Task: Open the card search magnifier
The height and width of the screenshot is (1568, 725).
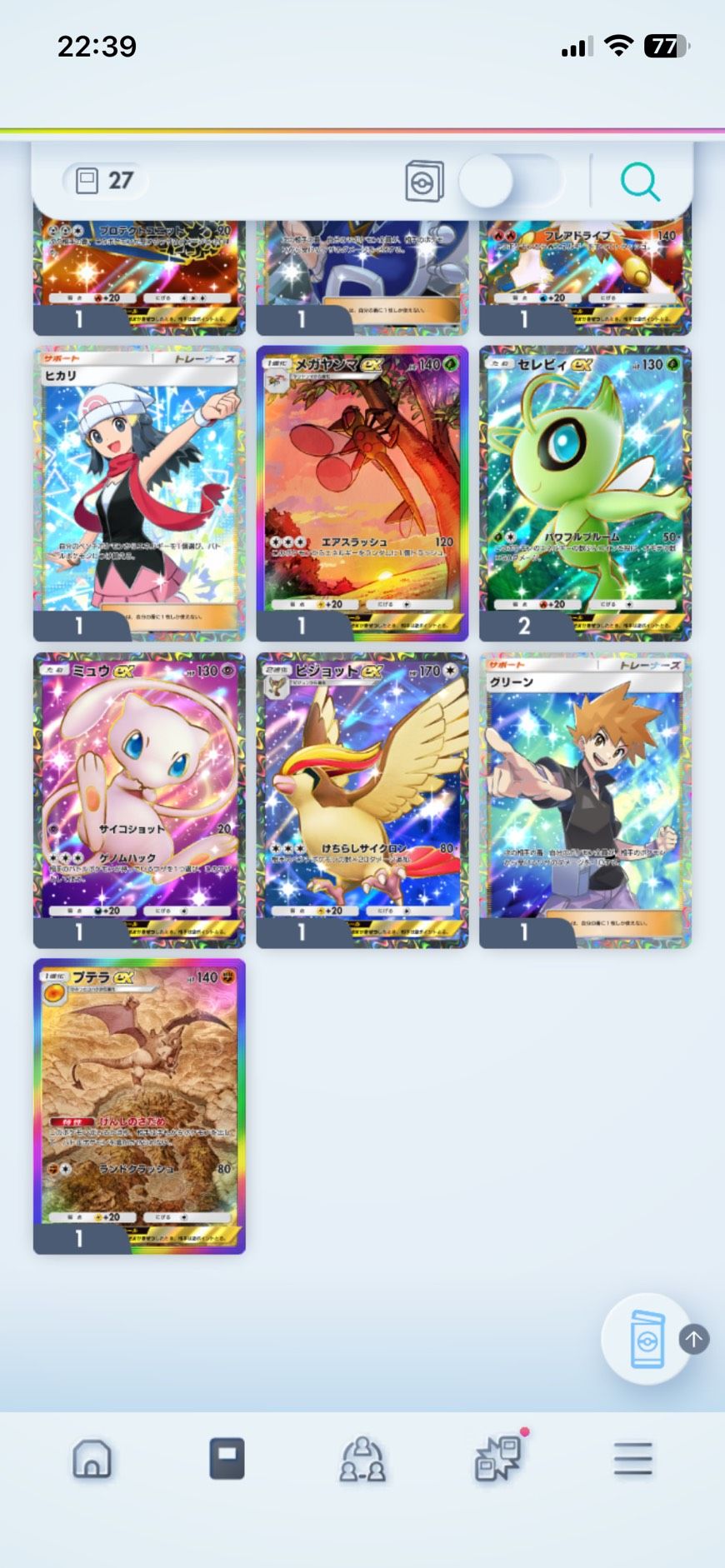Action: pos(640,181)
